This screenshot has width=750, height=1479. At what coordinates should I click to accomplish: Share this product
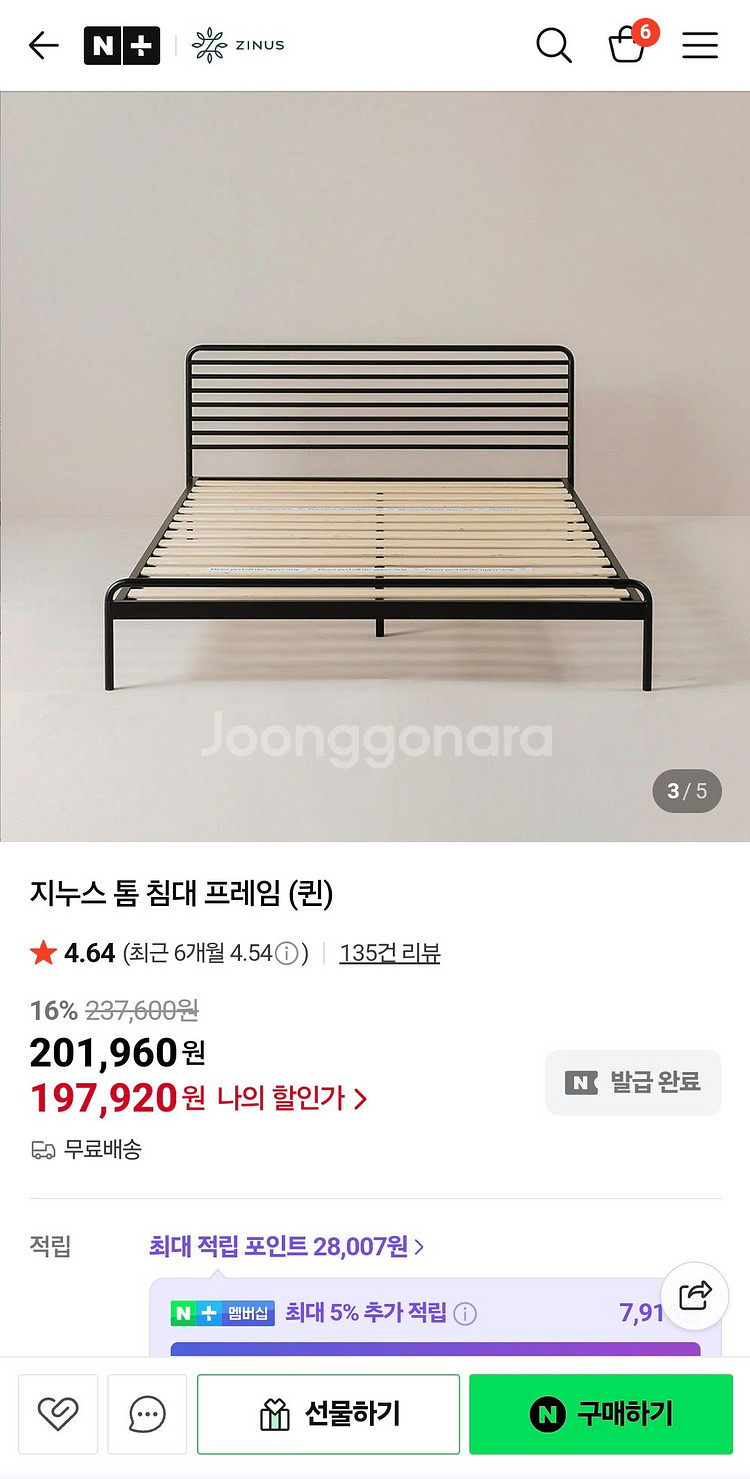[695, 1295]
